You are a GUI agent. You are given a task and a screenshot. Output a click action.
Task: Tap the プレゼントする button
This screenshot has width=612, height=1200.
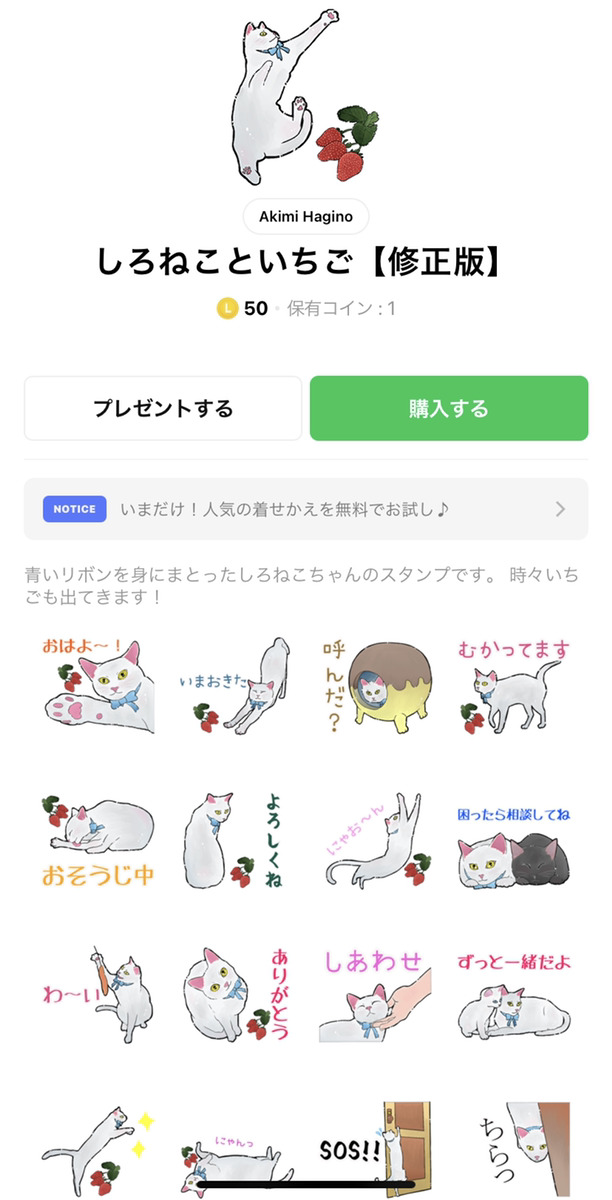[x=163, y=408]
